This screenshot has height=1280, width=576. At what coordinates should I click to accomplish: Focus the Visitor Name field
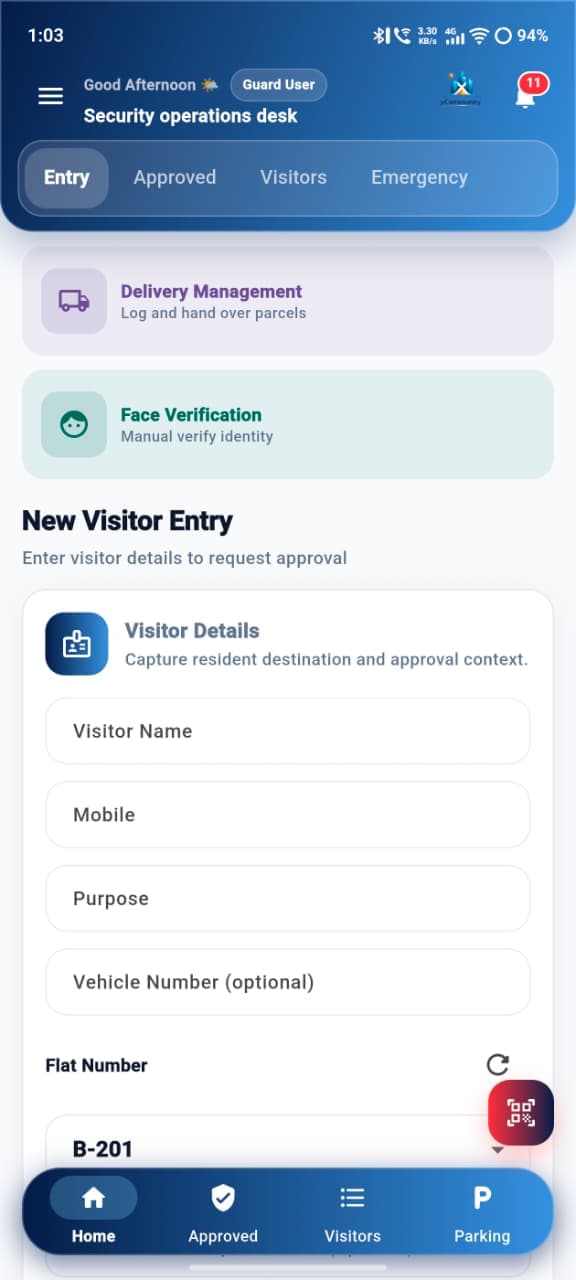[x=288, y=731]
